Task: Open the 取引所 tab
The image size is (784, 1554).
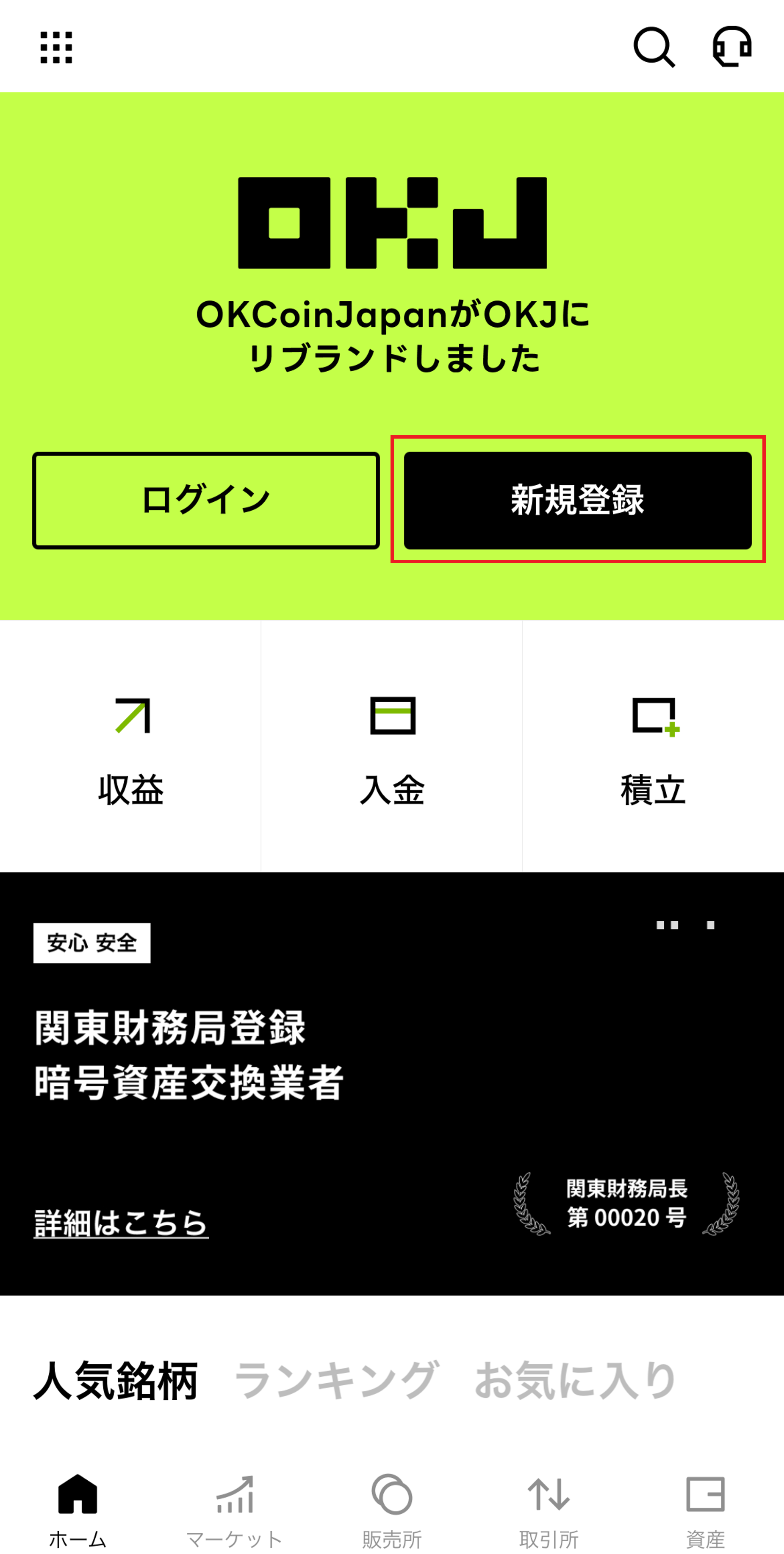Action: point(549,1508)
